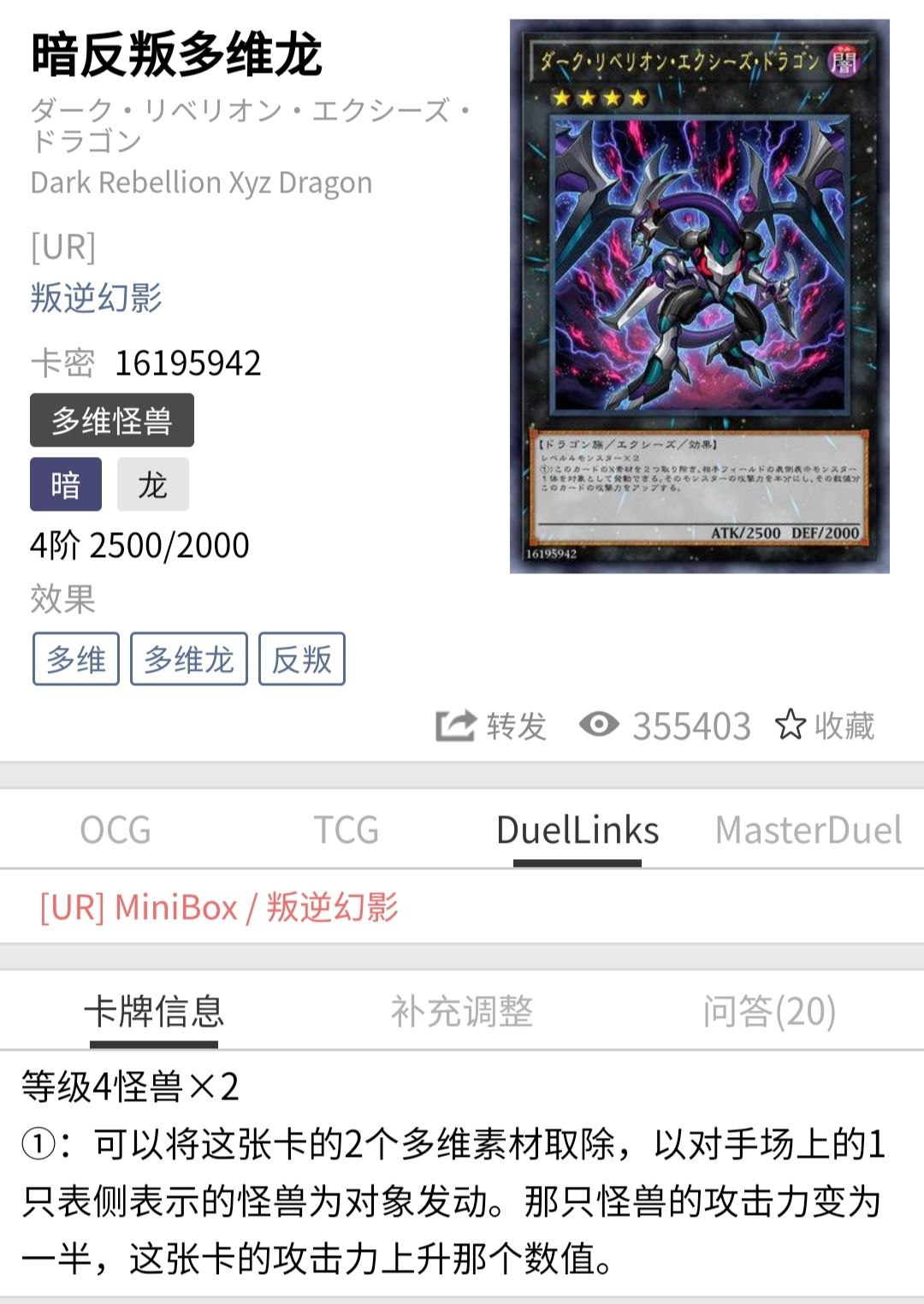The width and height of the screenshot is (924, 1304).
Task: Click the 多维怪兽 card type badge
Action: (111, 418)
